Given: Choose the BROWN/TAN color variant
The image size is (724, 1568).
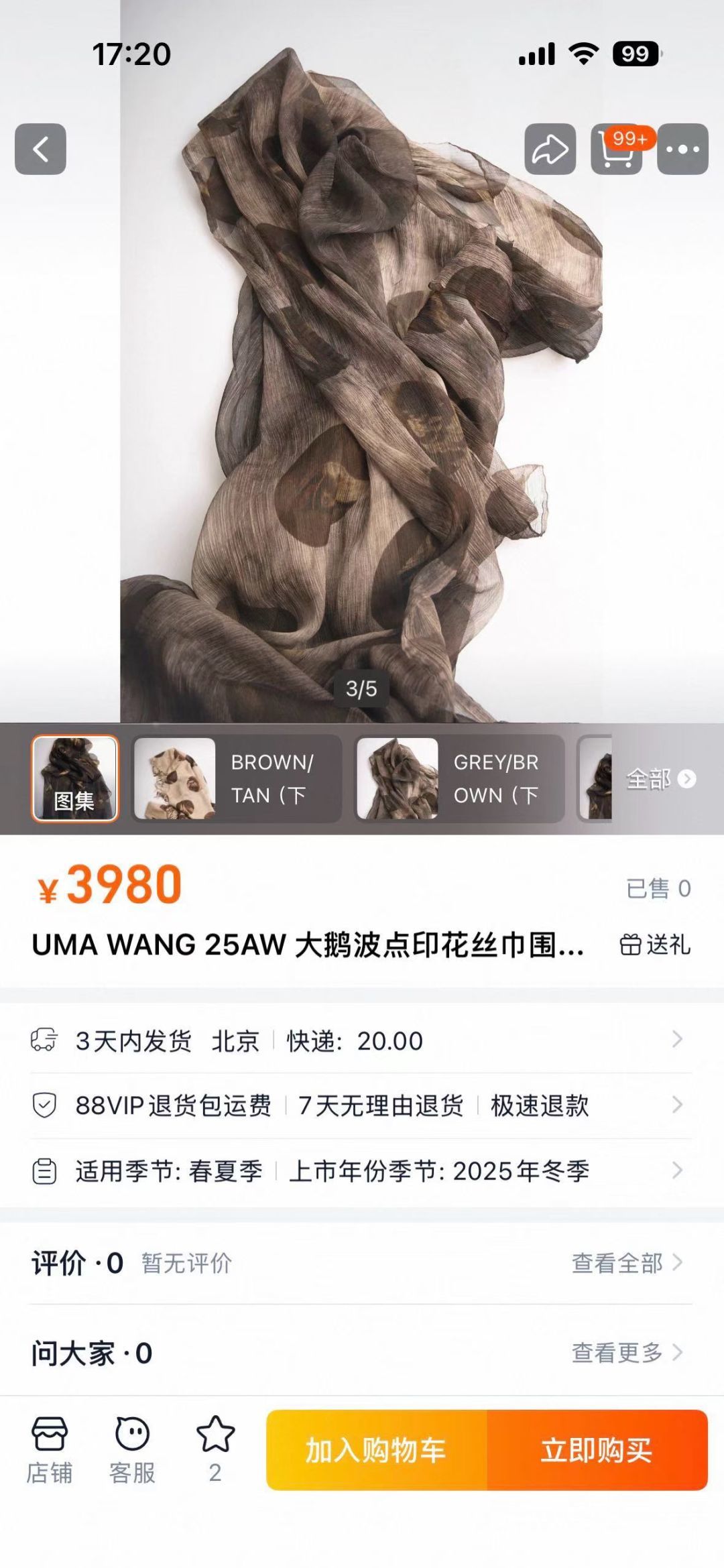Looking at the screenshot, I should tap(237, 778).
